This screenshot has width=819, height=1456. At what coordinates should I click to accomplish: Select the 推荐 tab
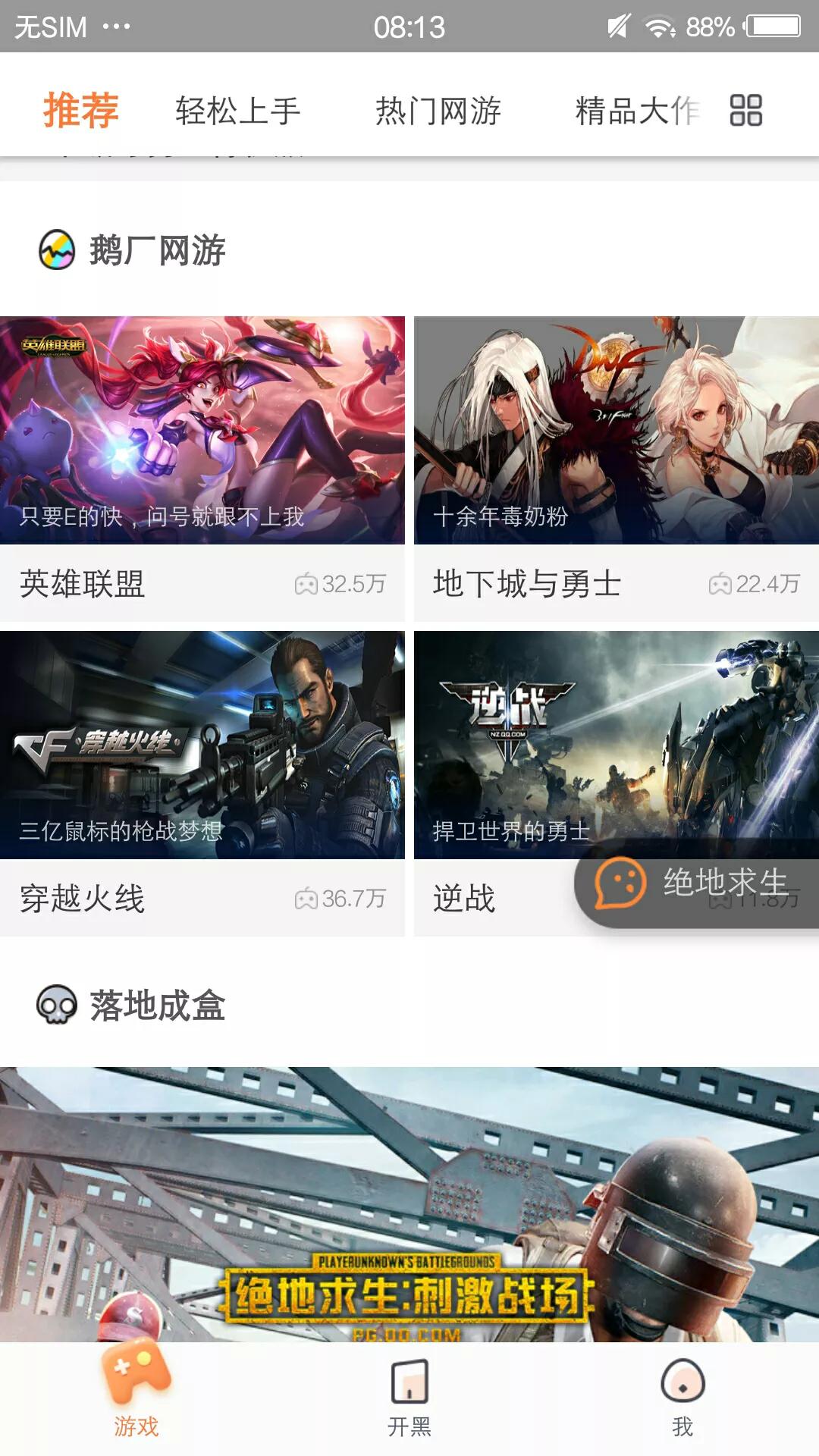click(80, 111)
